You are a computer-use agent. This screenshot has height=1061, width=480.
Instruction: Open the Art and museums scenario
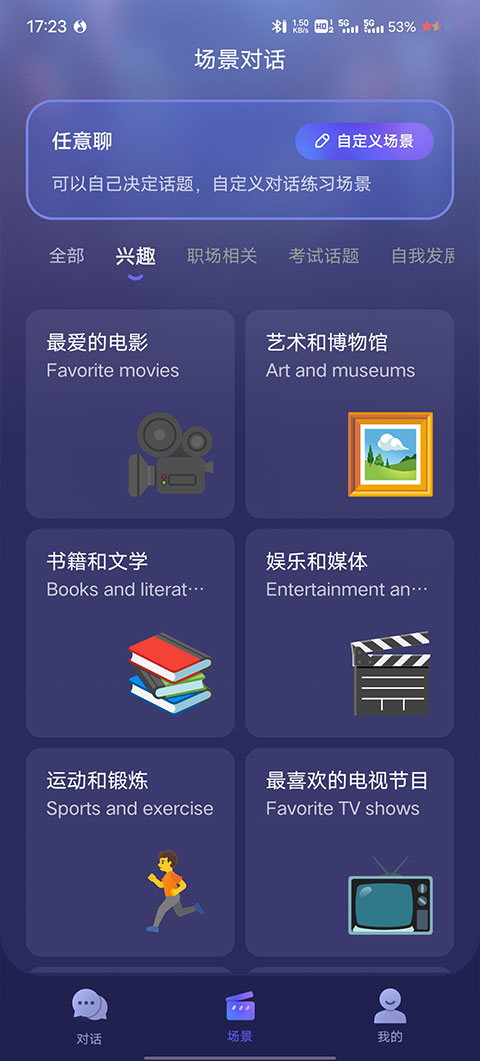[349, 414]
